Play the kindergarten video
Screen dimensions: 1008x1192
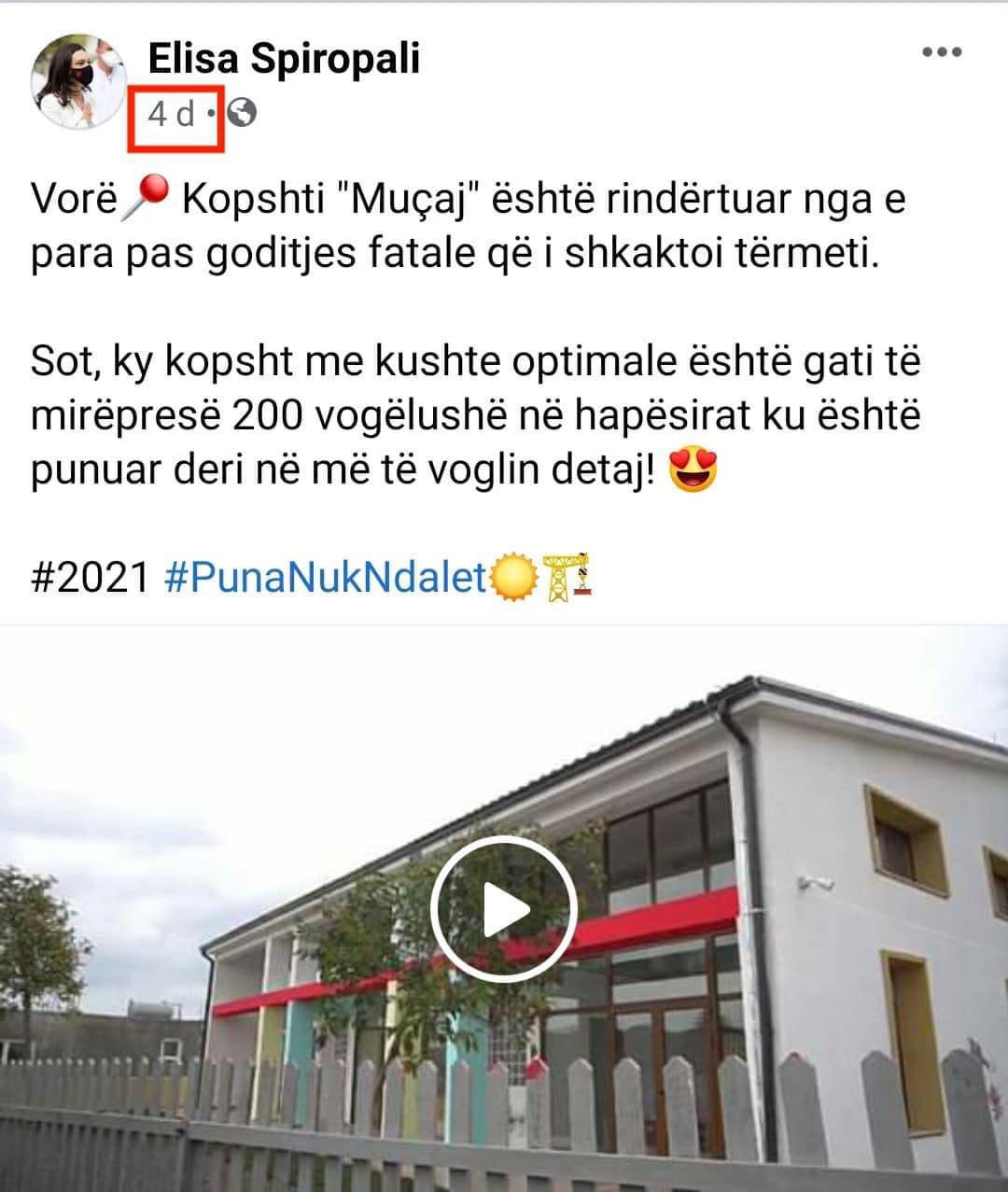click(x=503, y=908)
